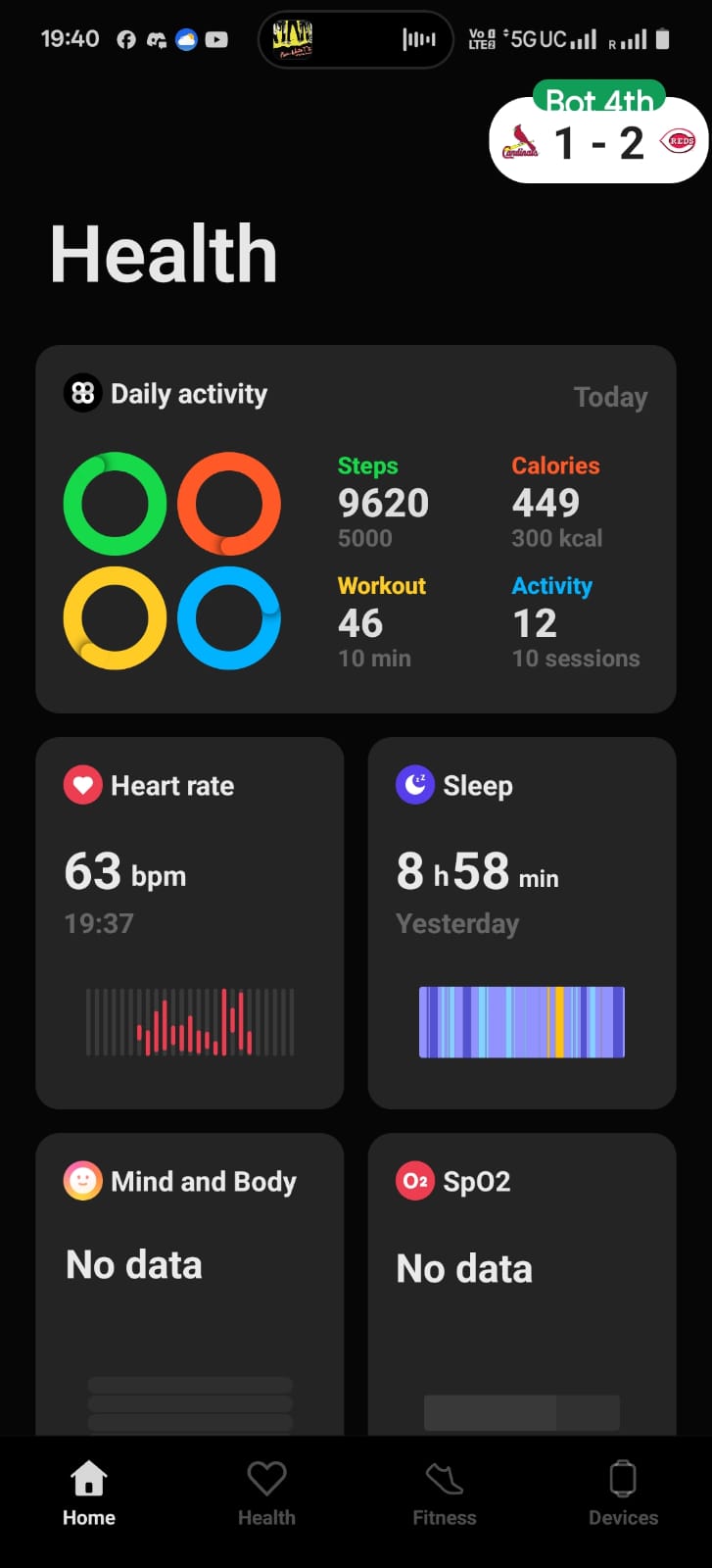Open the Heart rate card

[x=189, y=921]
